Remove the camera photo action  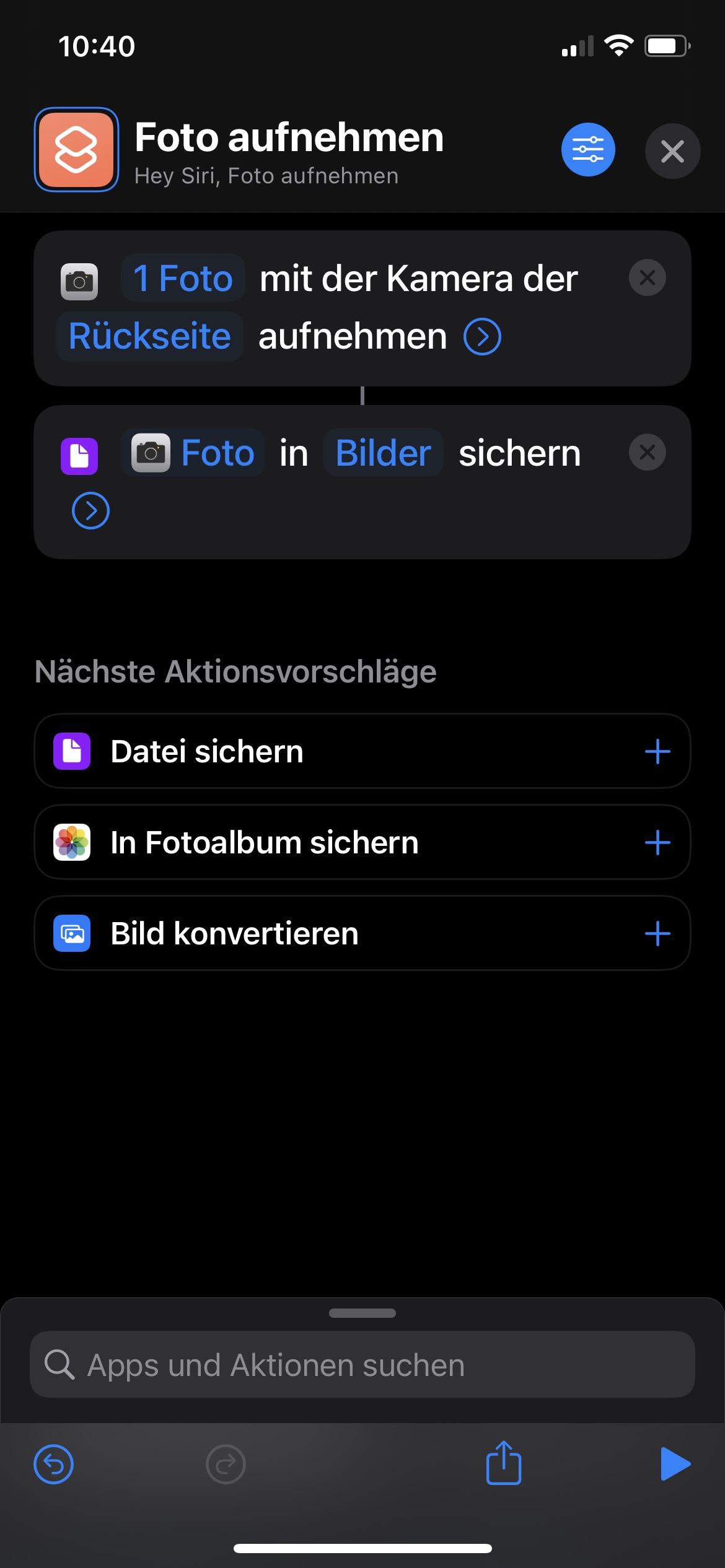(647, 277)
